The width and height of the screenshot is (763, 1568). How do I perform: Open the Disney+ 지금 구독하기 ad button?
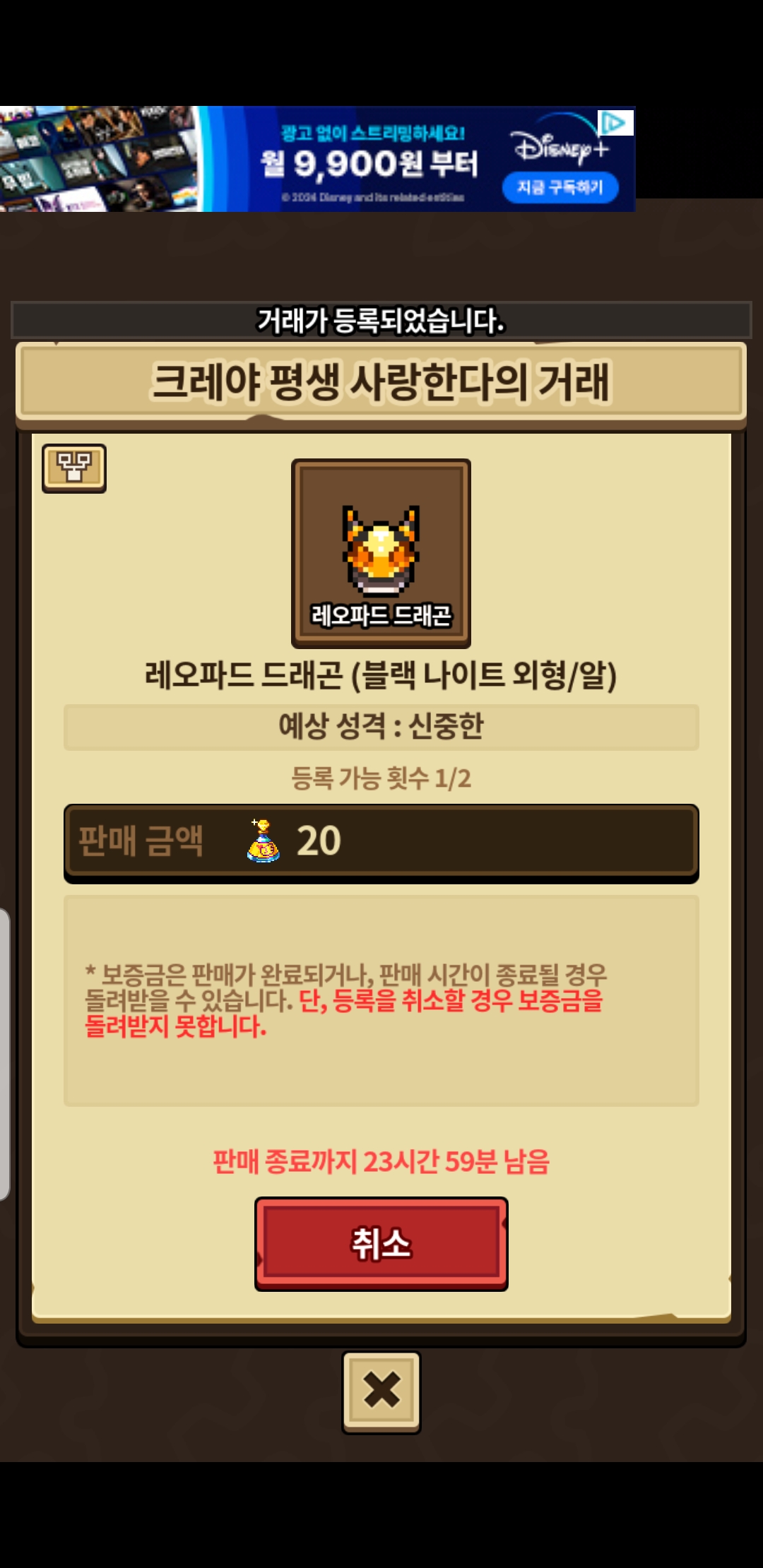tap(560, 187)
